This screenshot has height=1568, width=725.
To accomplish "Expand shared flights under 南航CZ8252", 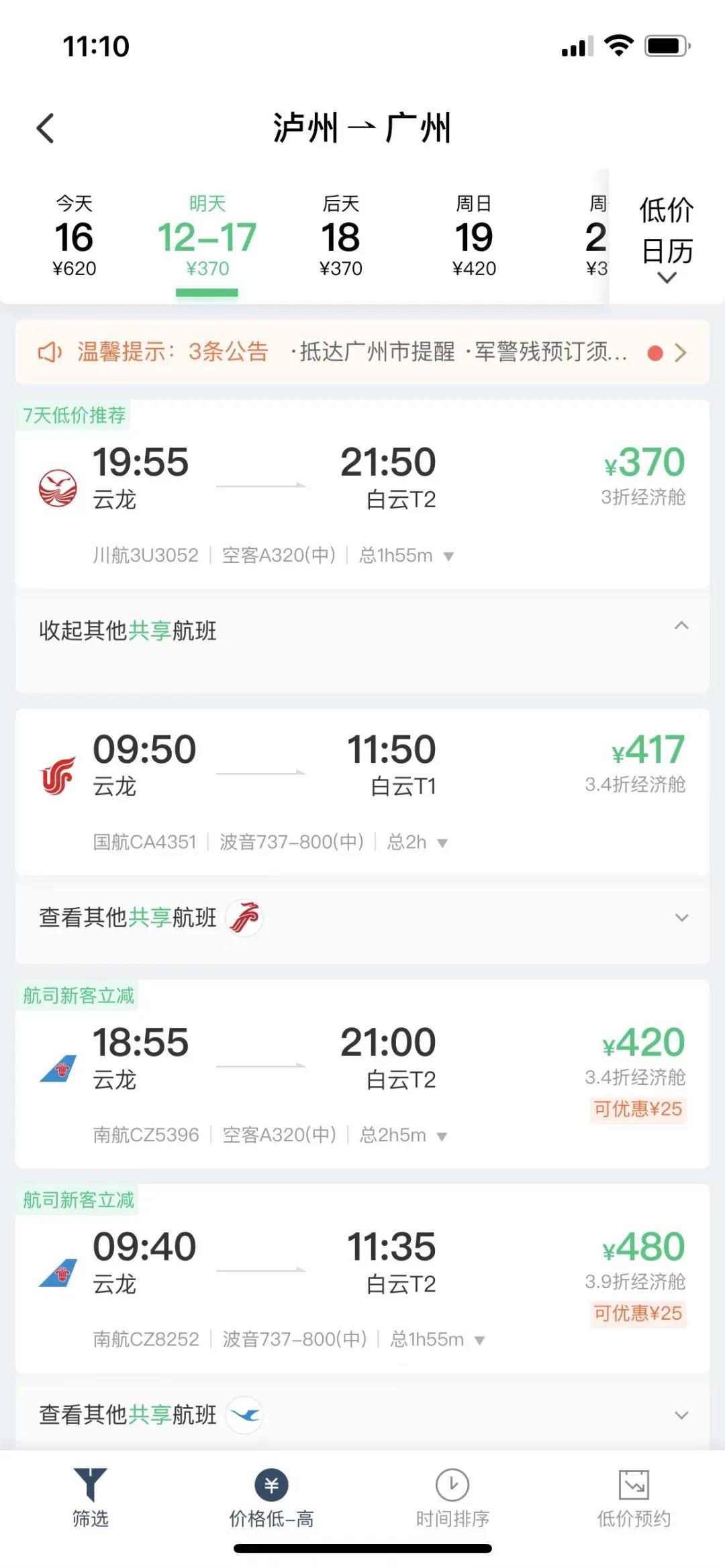I will click(x=362, y=1414).
